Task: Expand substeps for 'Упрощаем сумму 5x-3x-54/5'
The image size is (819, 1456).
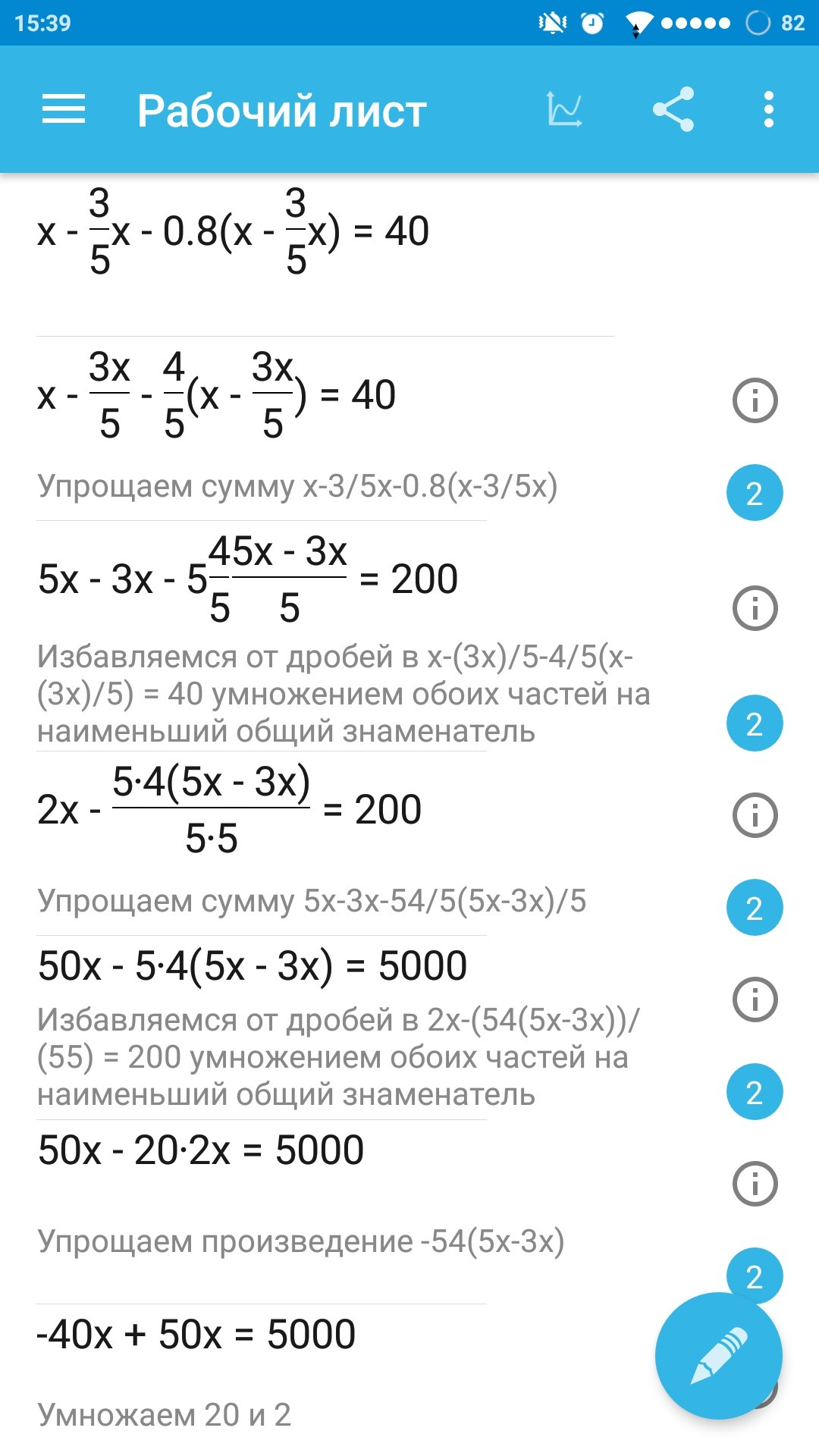Action: coord(755,908)
